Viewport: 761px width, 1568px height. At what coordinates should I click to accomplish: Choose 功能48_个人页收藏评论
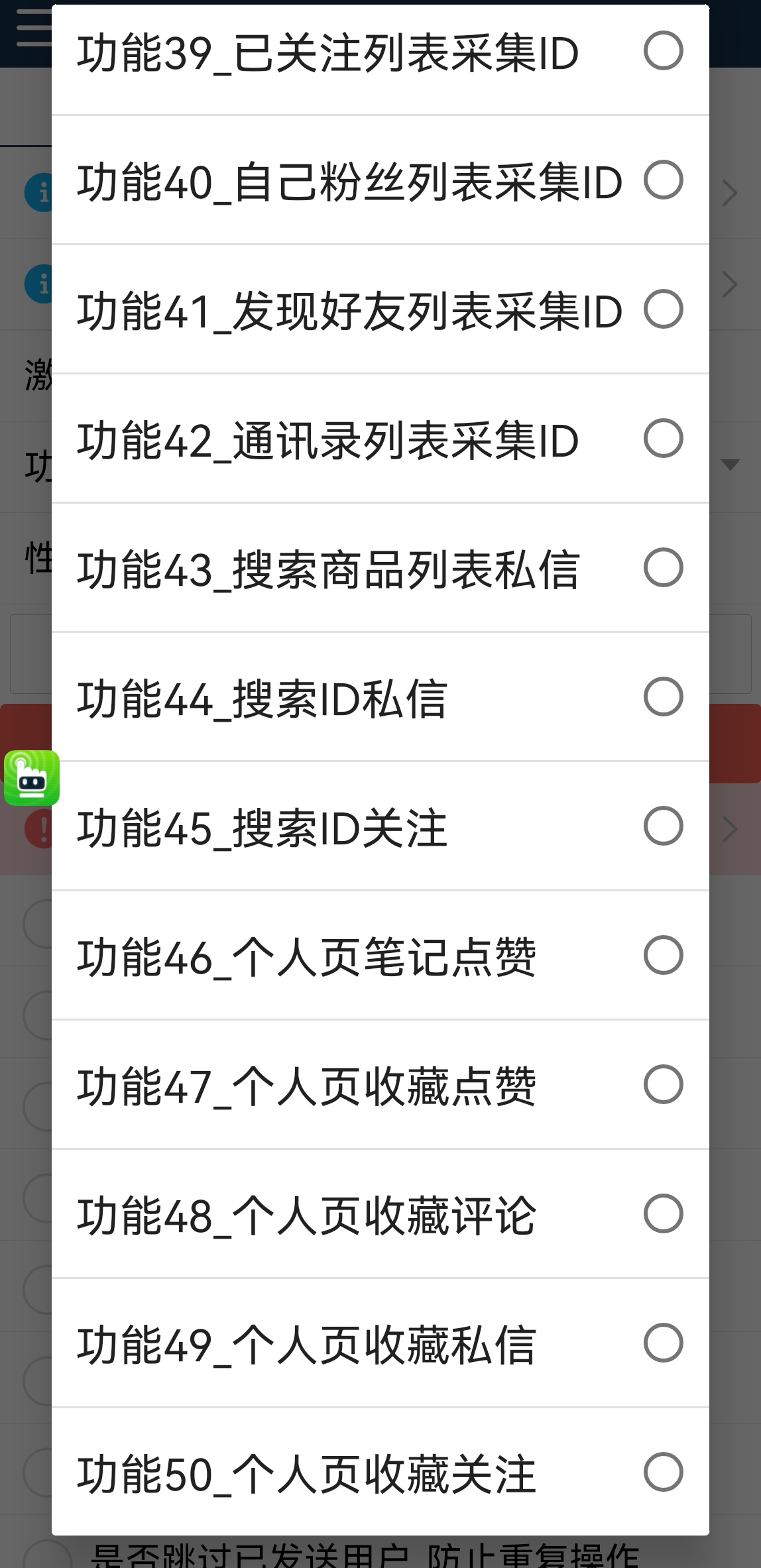tap(380, 1214)
